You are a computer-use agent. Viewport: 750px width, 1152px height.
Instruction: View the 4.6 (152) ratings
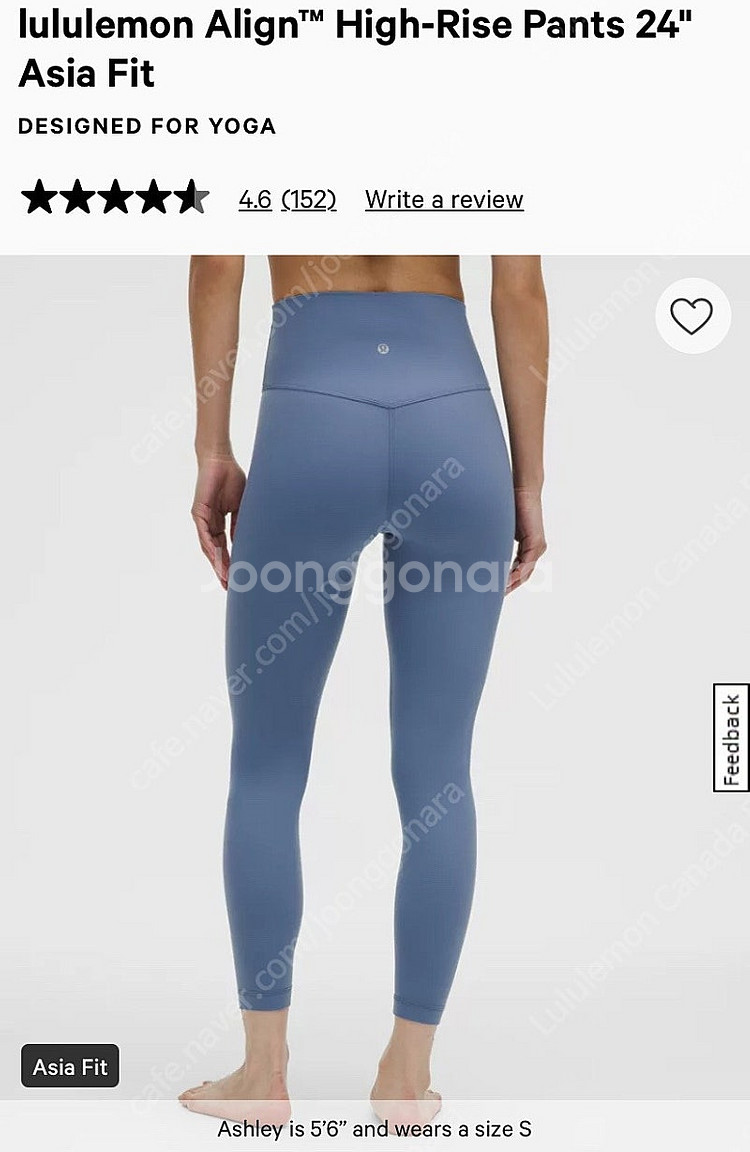tap(287, 200)
